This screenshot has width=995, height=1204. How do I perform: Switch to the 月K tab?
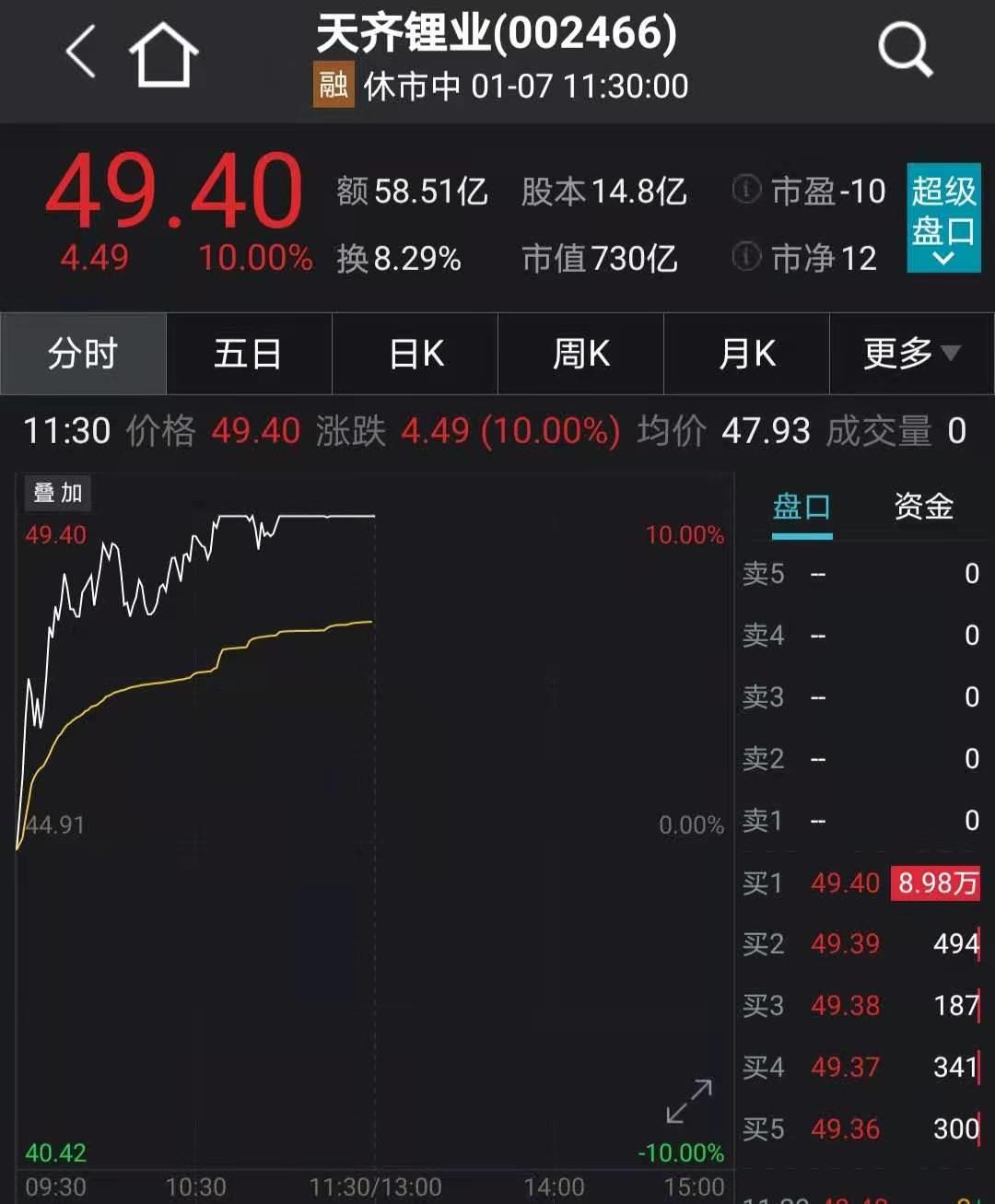coord(746,354)
